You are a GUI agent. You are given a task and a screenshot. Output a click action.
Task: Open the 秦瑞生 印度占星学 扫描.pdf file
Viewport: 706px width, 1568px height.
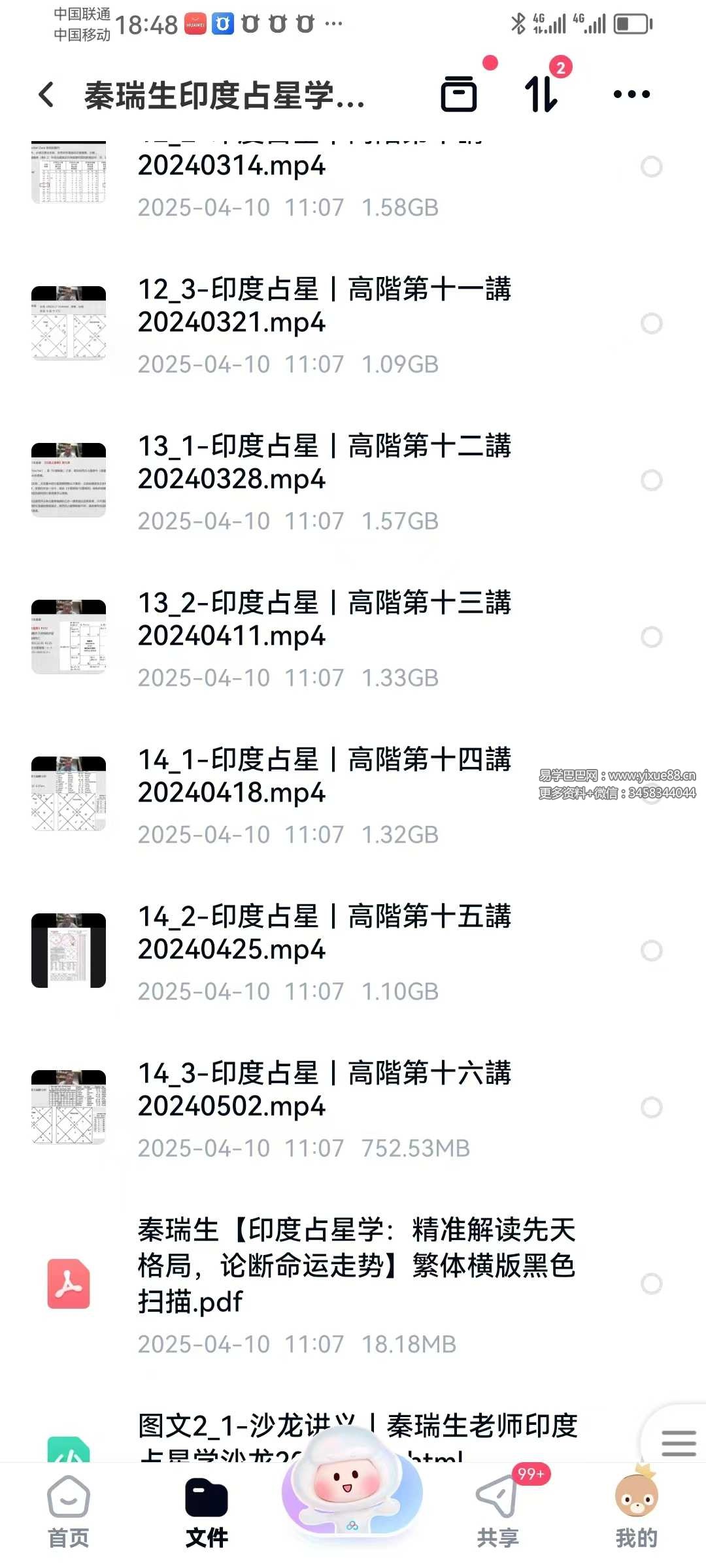click(356, 1266)
